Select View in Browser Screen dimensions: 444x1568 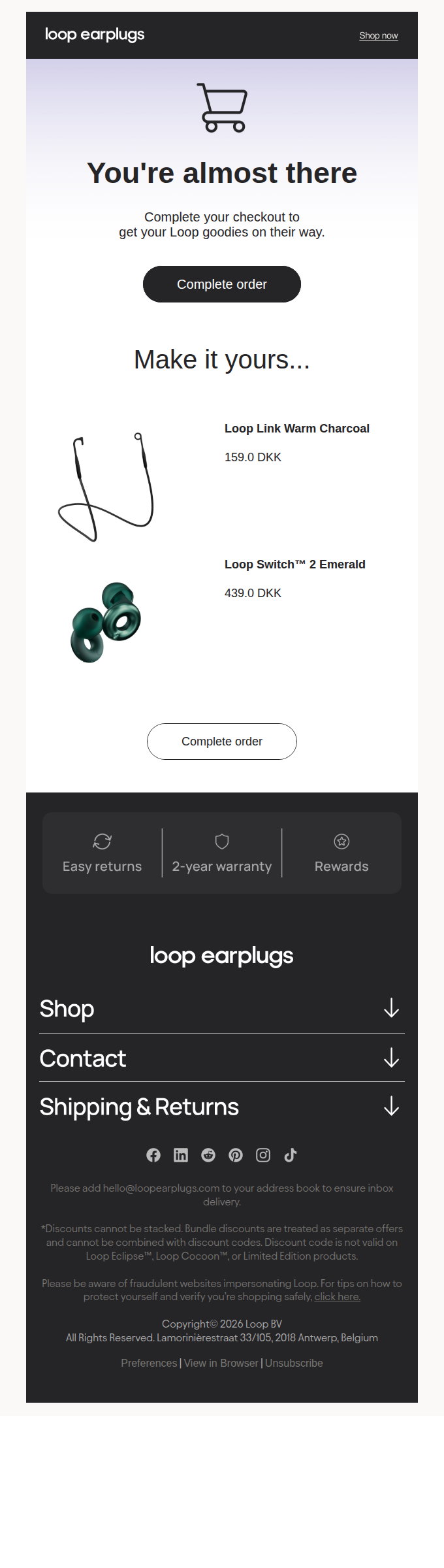click(x=221, y=1363)
